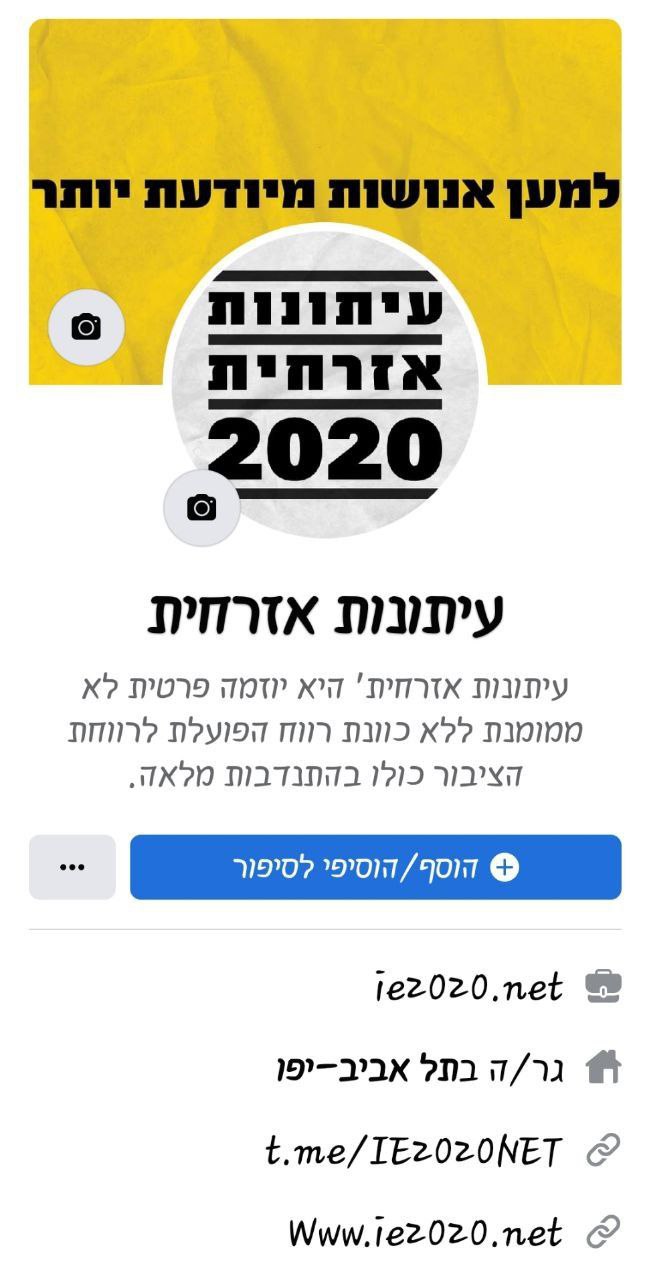Open the three-dot more options button

pyautogui.click(x=72, y=867)
